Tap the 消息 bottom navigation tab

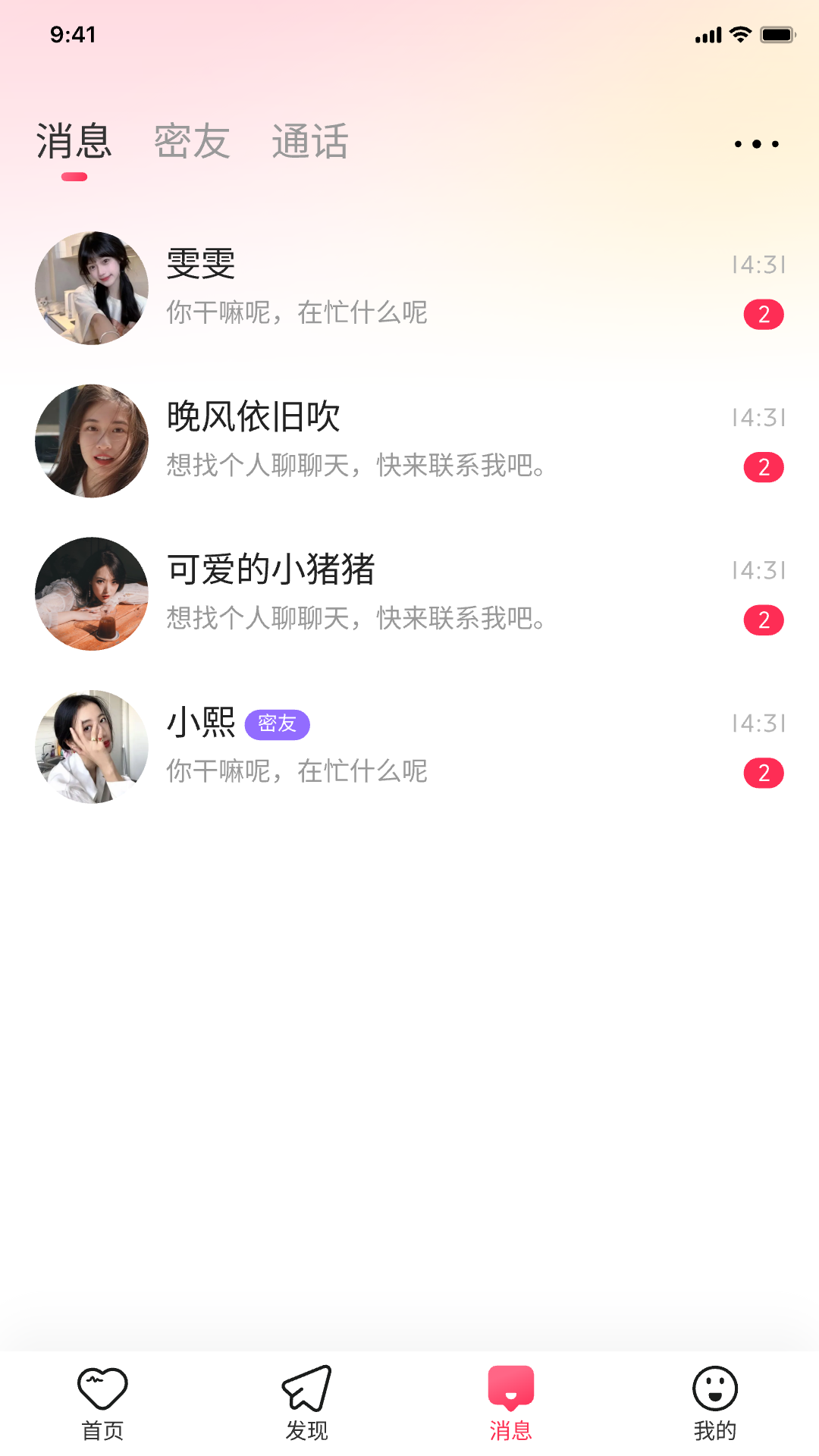510,1403
